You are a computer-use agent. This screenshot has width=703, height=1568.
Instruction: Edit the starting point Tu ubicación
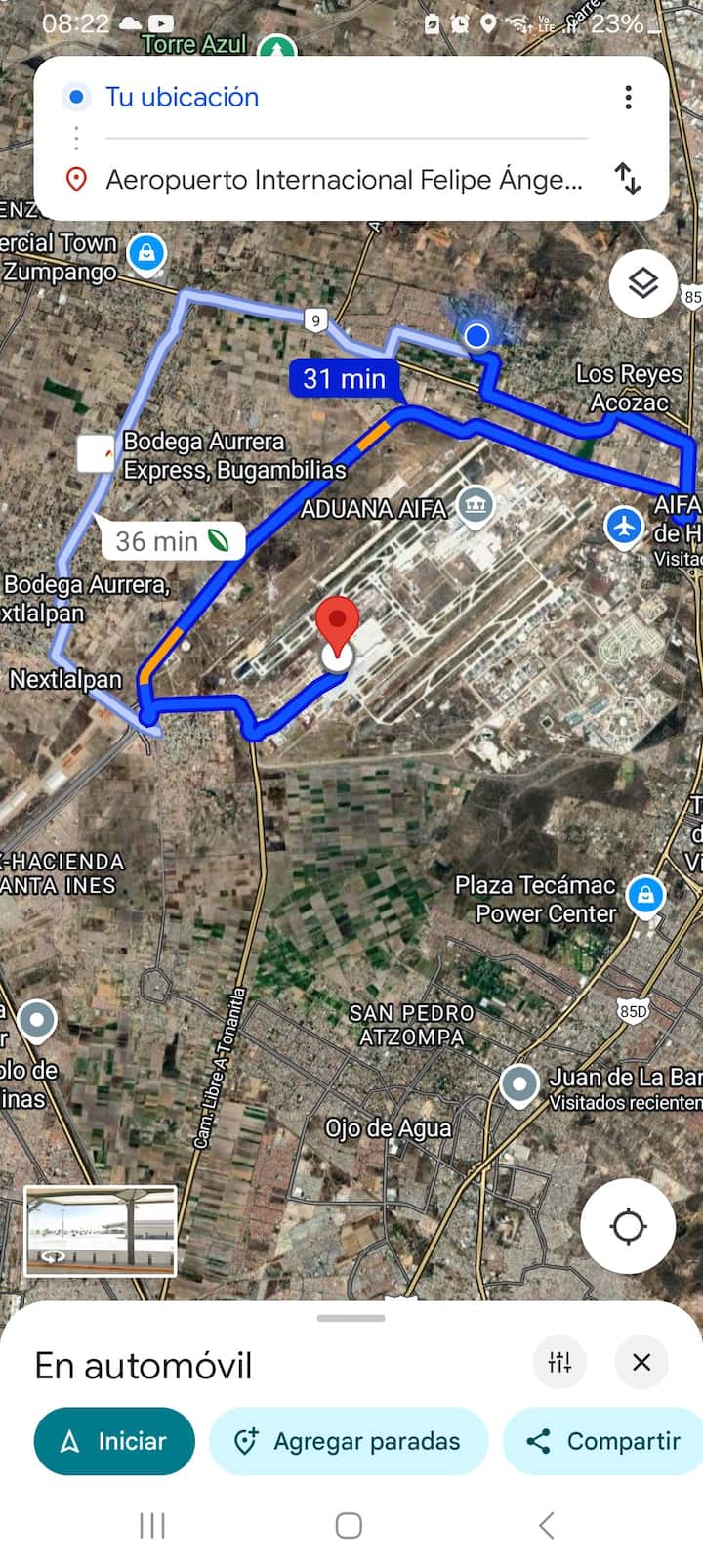(182, 97)
